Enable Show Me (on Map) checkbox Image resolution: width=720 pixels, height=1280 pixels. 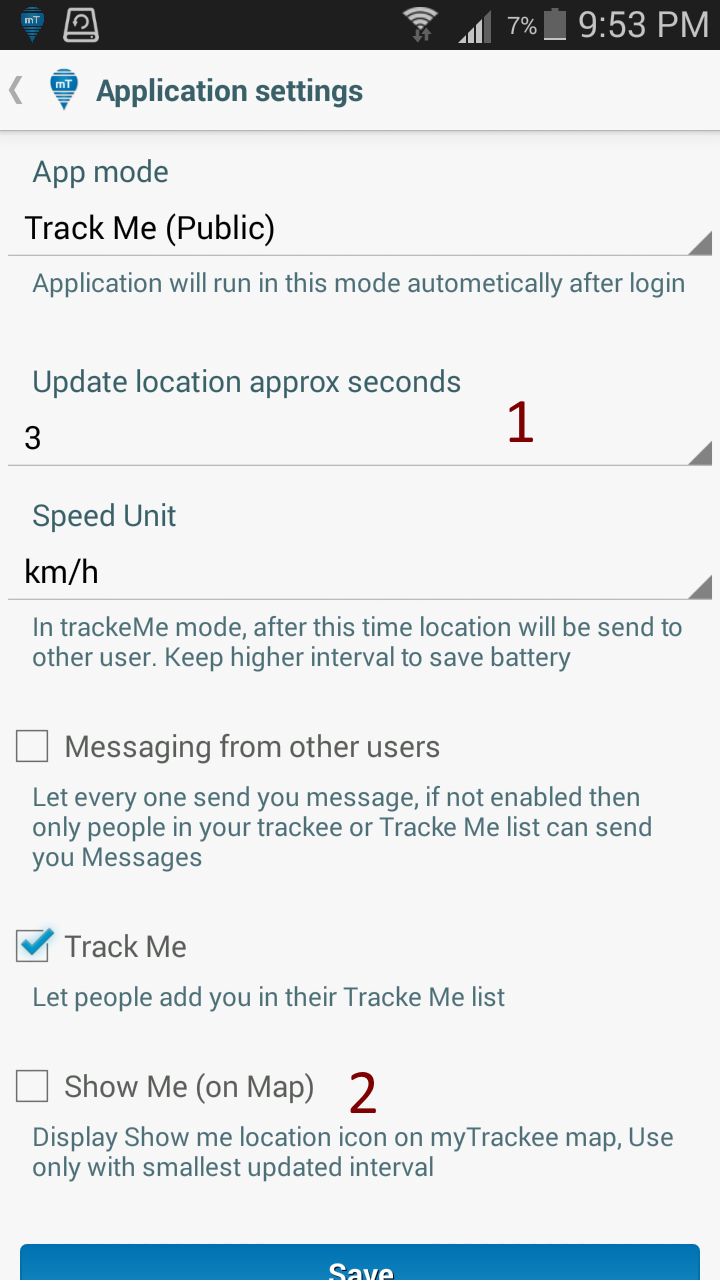tap(33, 1086)
